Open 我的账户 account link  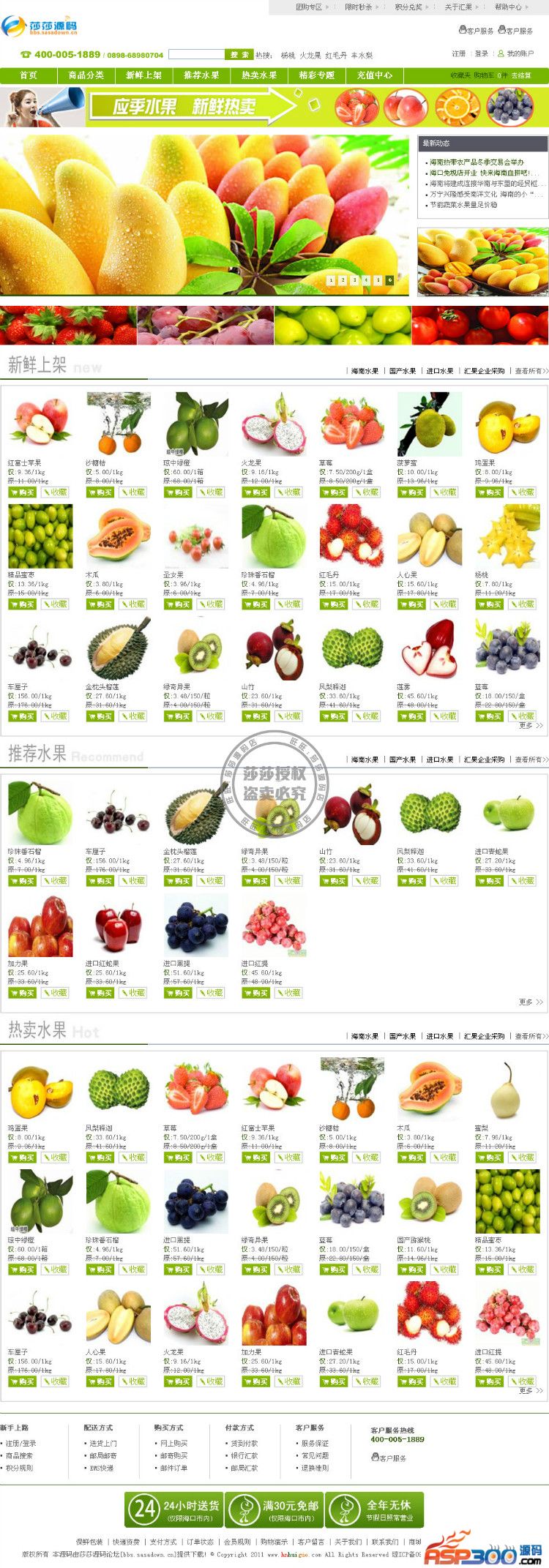(x=520, y=53)
